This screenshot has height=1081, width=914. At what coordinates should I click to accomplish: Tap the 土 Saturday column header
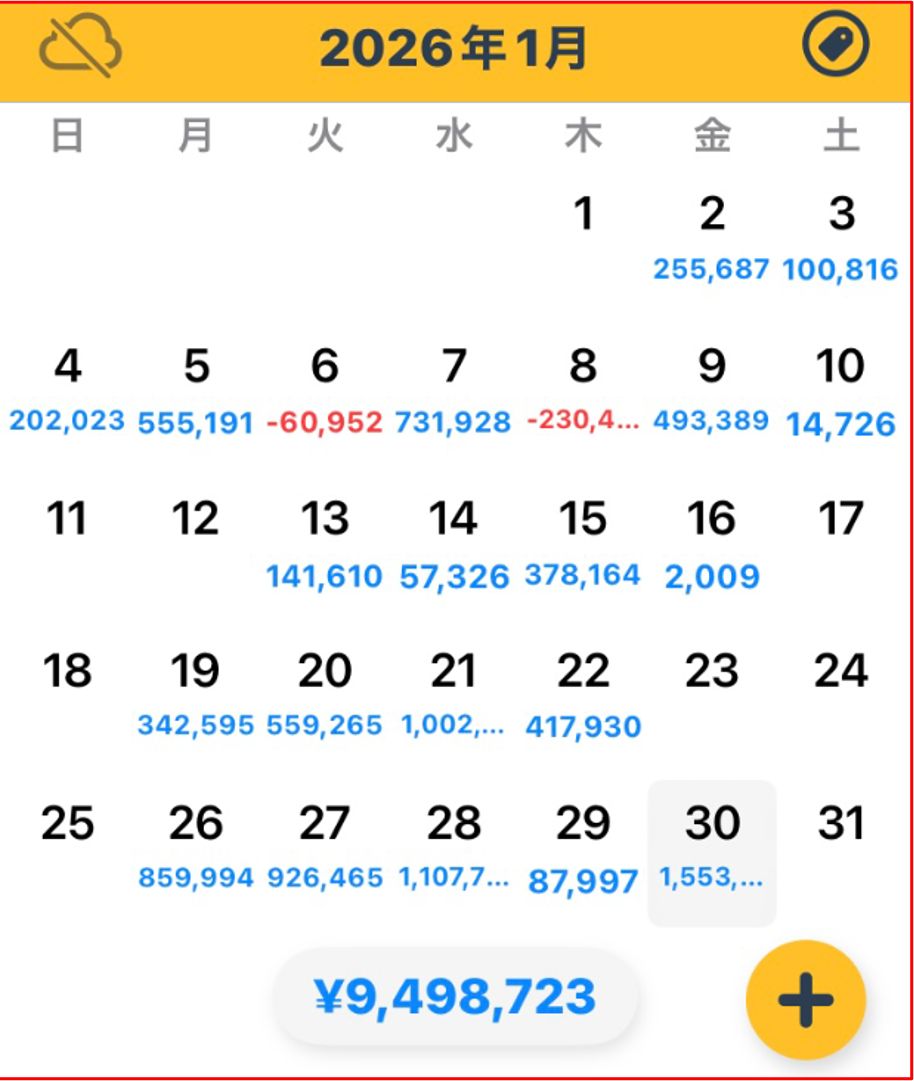pyautogui.click(x=843, y=135)
